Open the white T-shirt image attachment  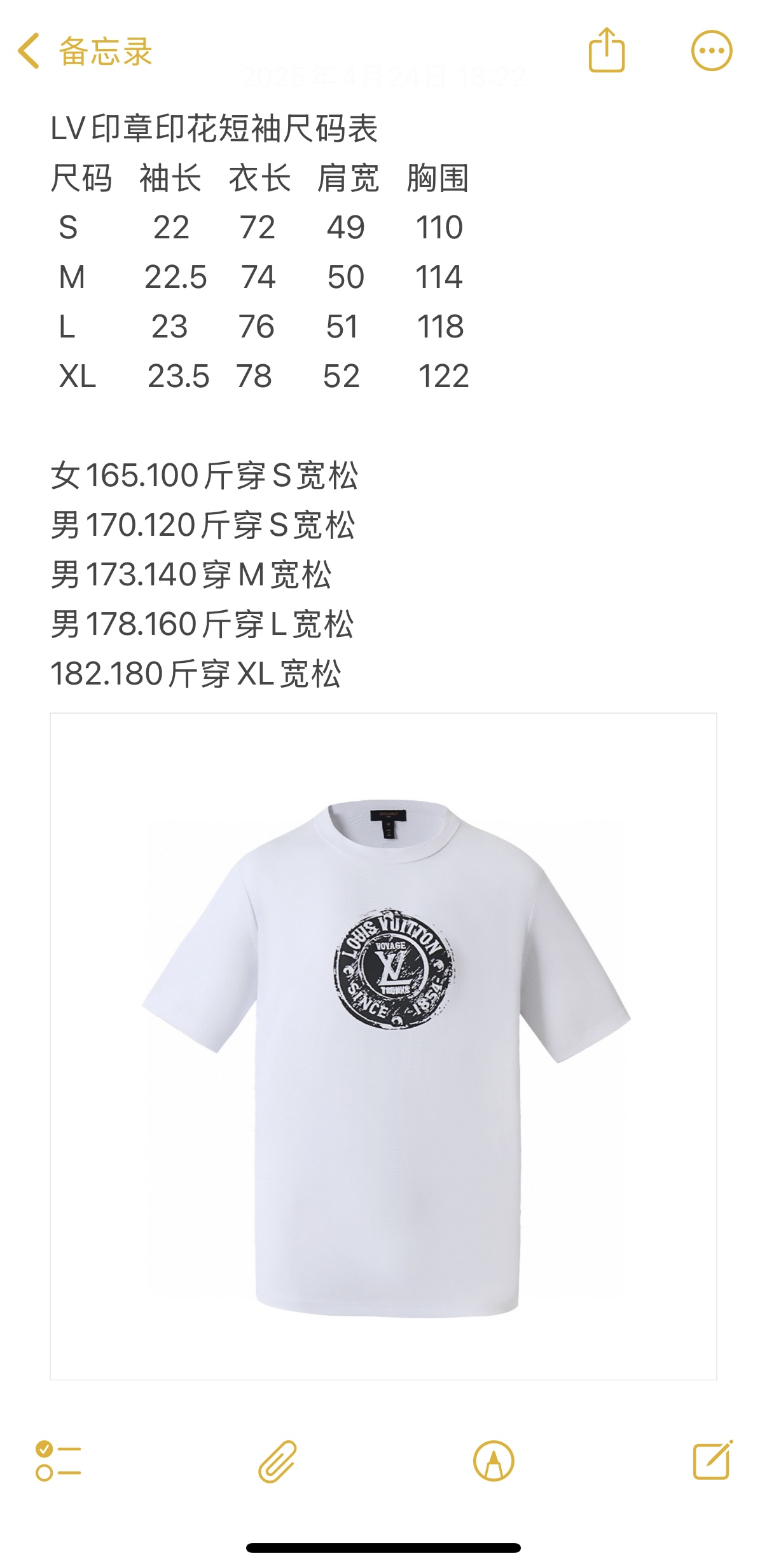[383, 1046]
